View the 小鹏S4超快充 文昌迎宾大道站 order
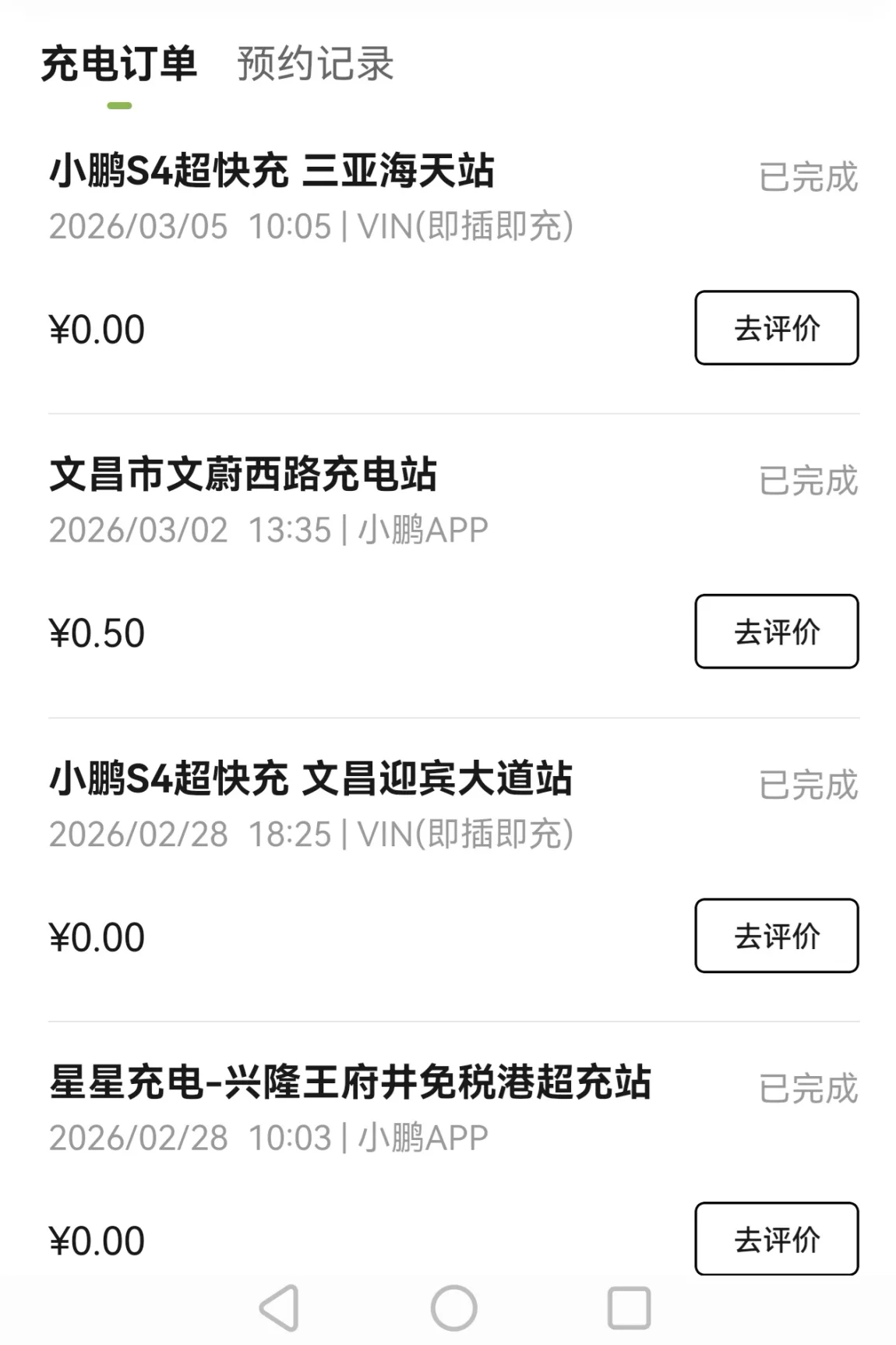Screen dimensions: 896x1345 pos(311,779)
